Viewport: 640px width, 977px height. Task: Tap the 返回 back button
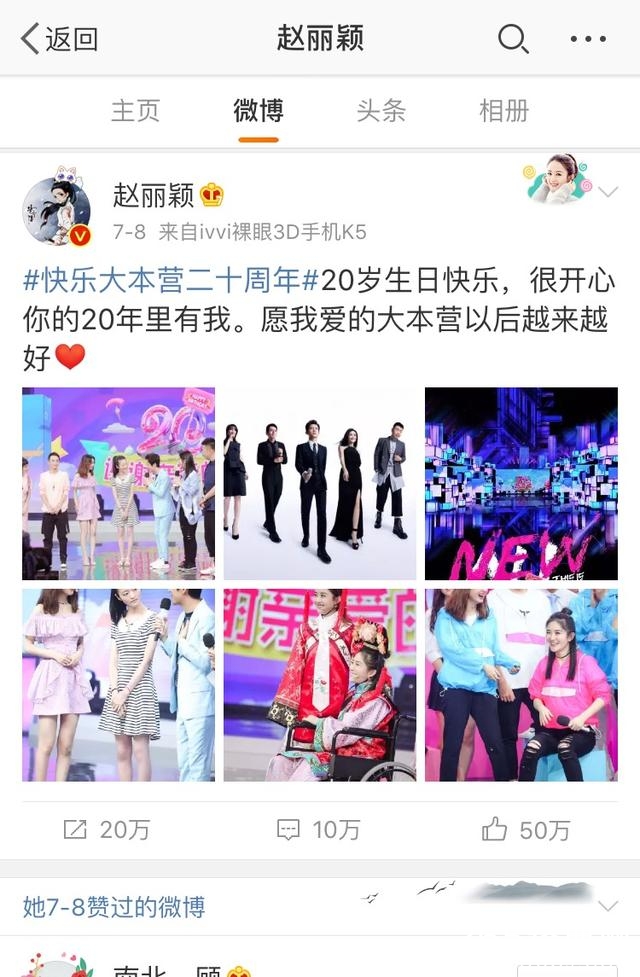(x=60, y=39)
